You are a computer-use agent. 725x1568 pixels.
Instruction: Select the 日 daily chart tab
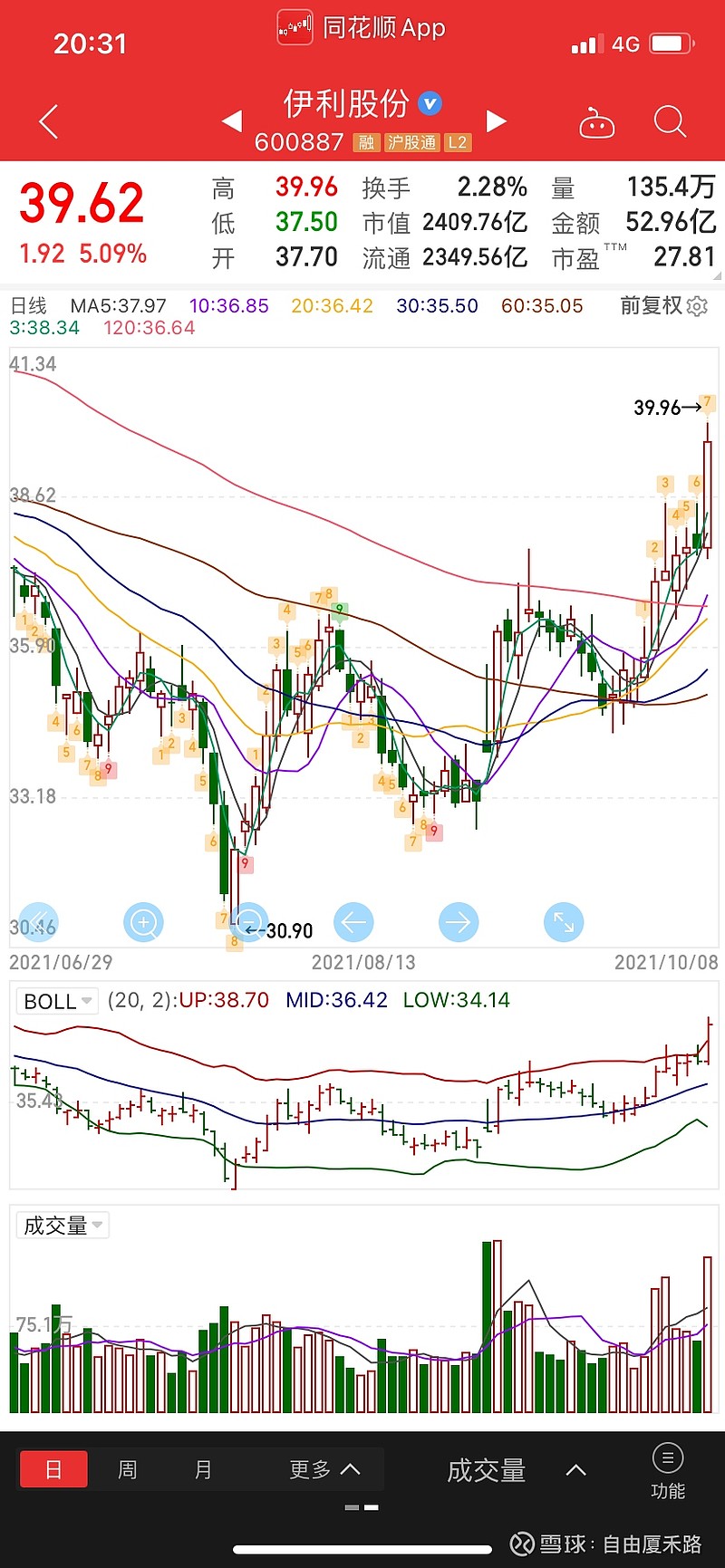click(x=53, y=1469)
